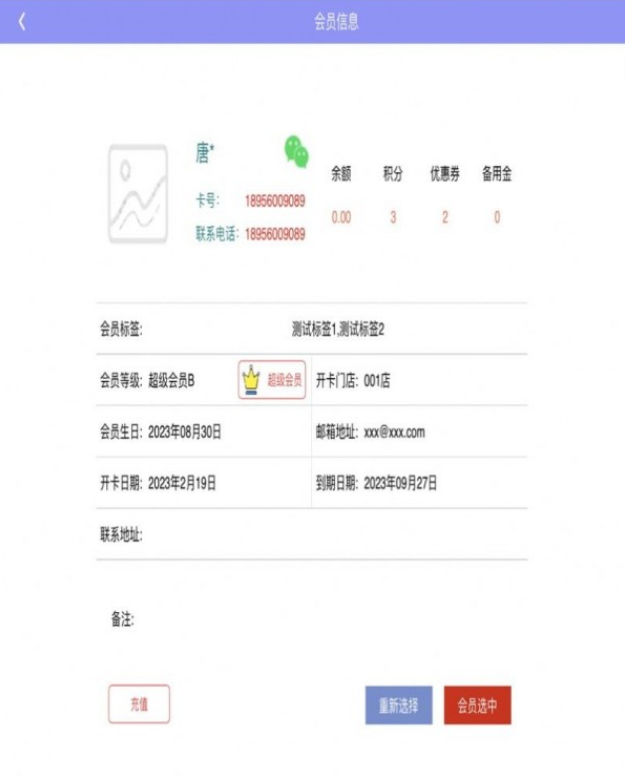Confirm with 会员选中 button
The image size is (625, 777).
click(477, 705)
